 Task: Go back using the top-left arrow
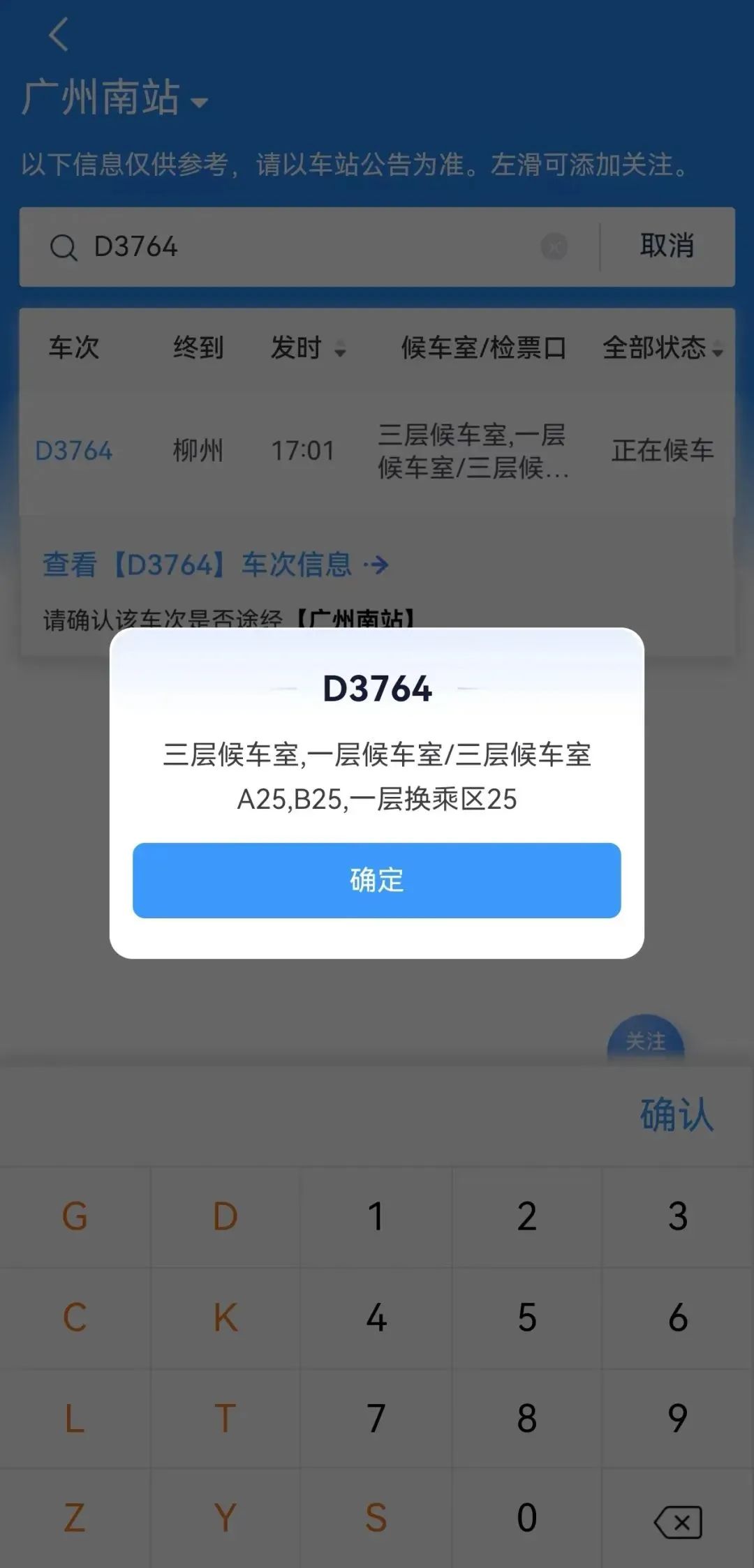tap(59, 34)
